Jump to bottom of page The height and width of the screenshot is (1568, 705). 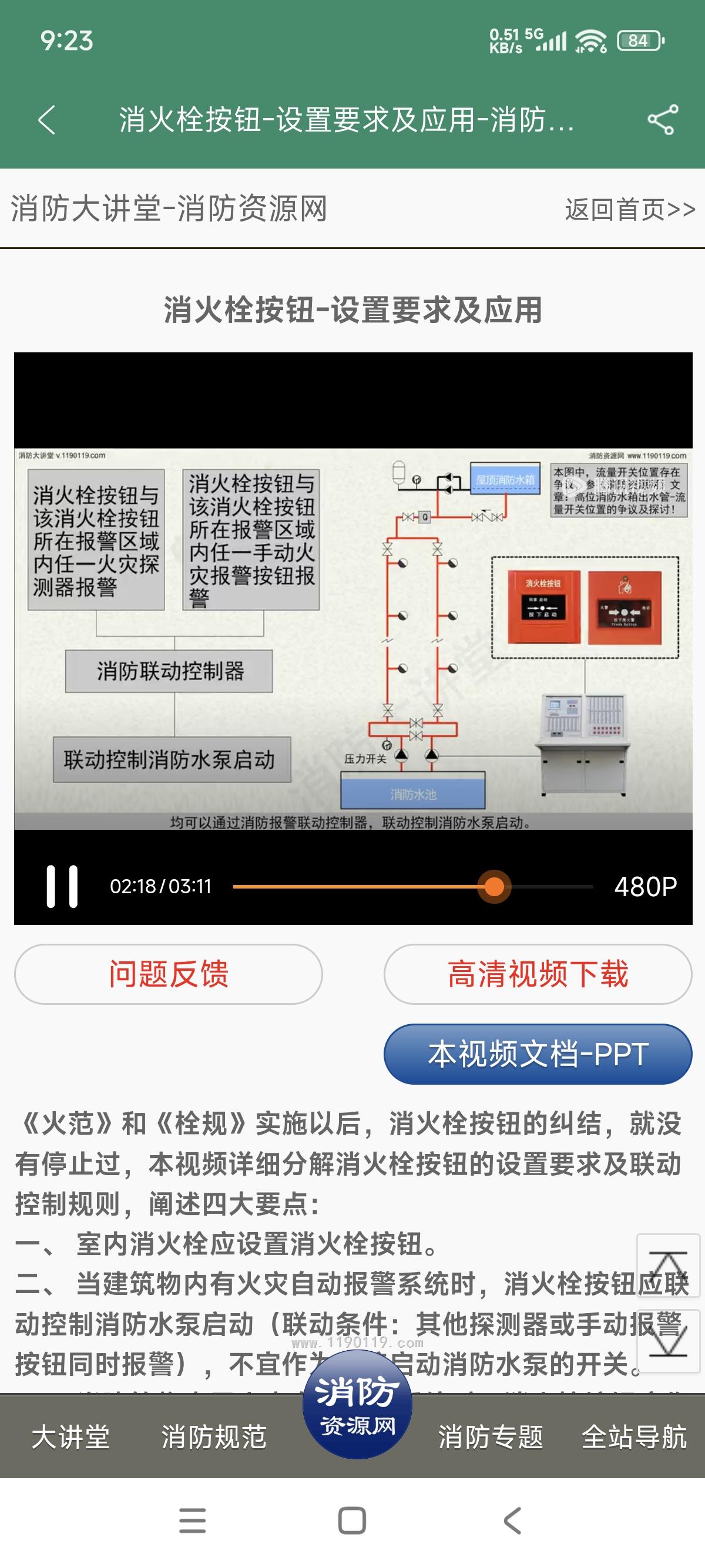coord(668,1341)
